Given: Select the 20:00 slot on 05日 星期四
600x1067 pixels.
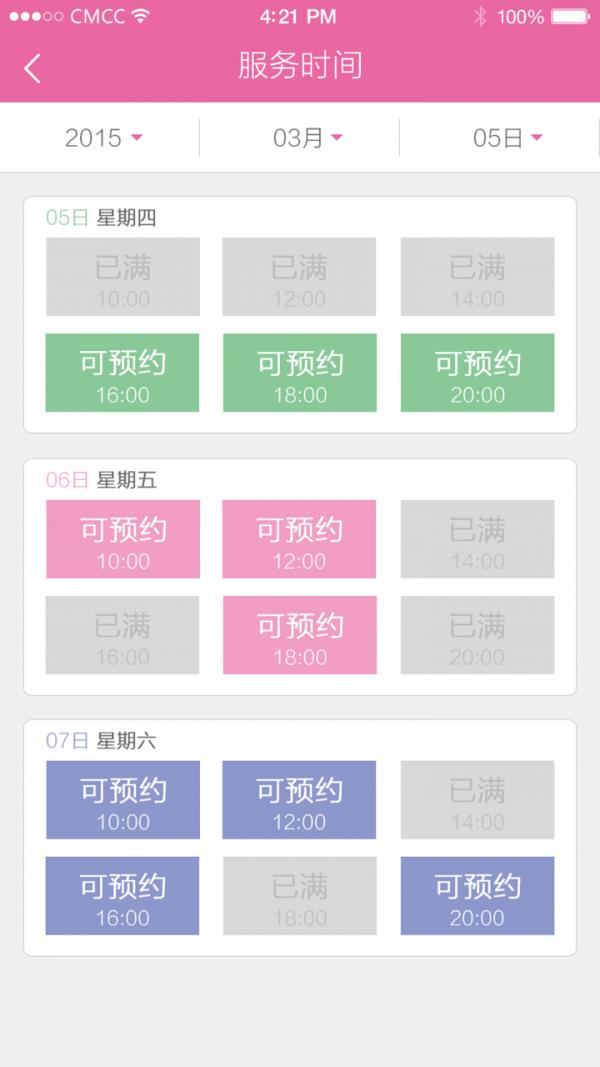Looking at the screenshot, I should [x=478, y=372].
